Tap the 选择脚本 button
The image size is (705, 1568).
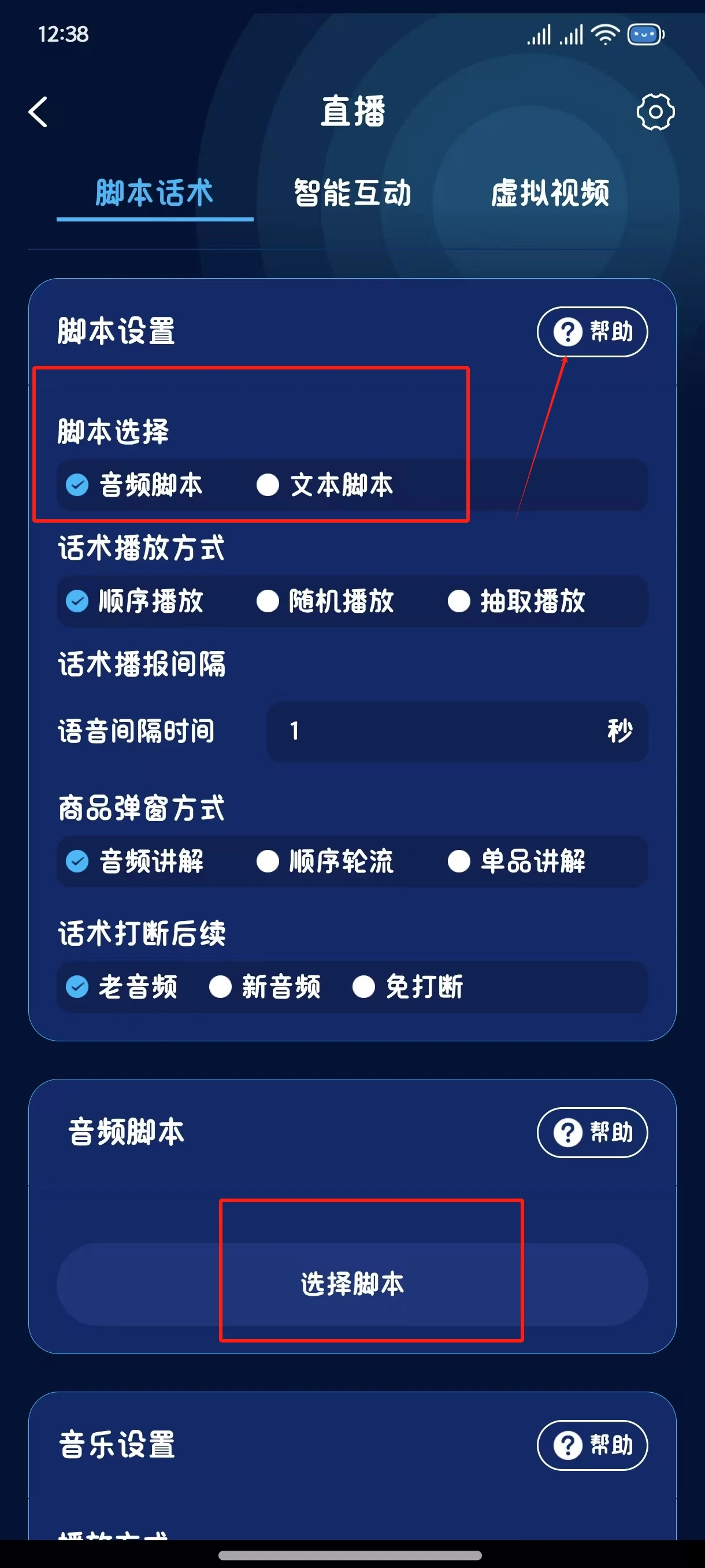coord(352,1284)
